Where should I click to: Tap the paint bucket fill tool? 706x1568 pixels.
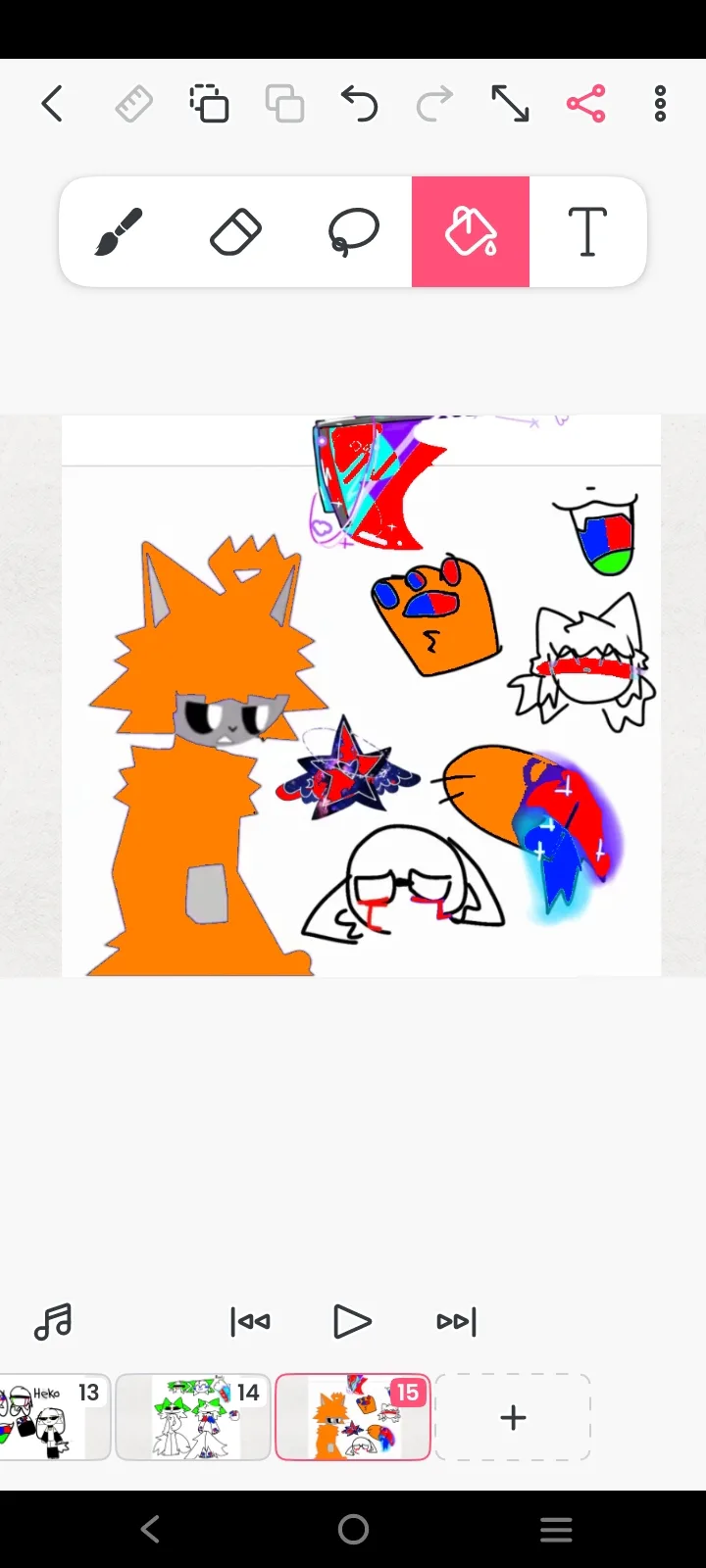[x=471, y=232]
